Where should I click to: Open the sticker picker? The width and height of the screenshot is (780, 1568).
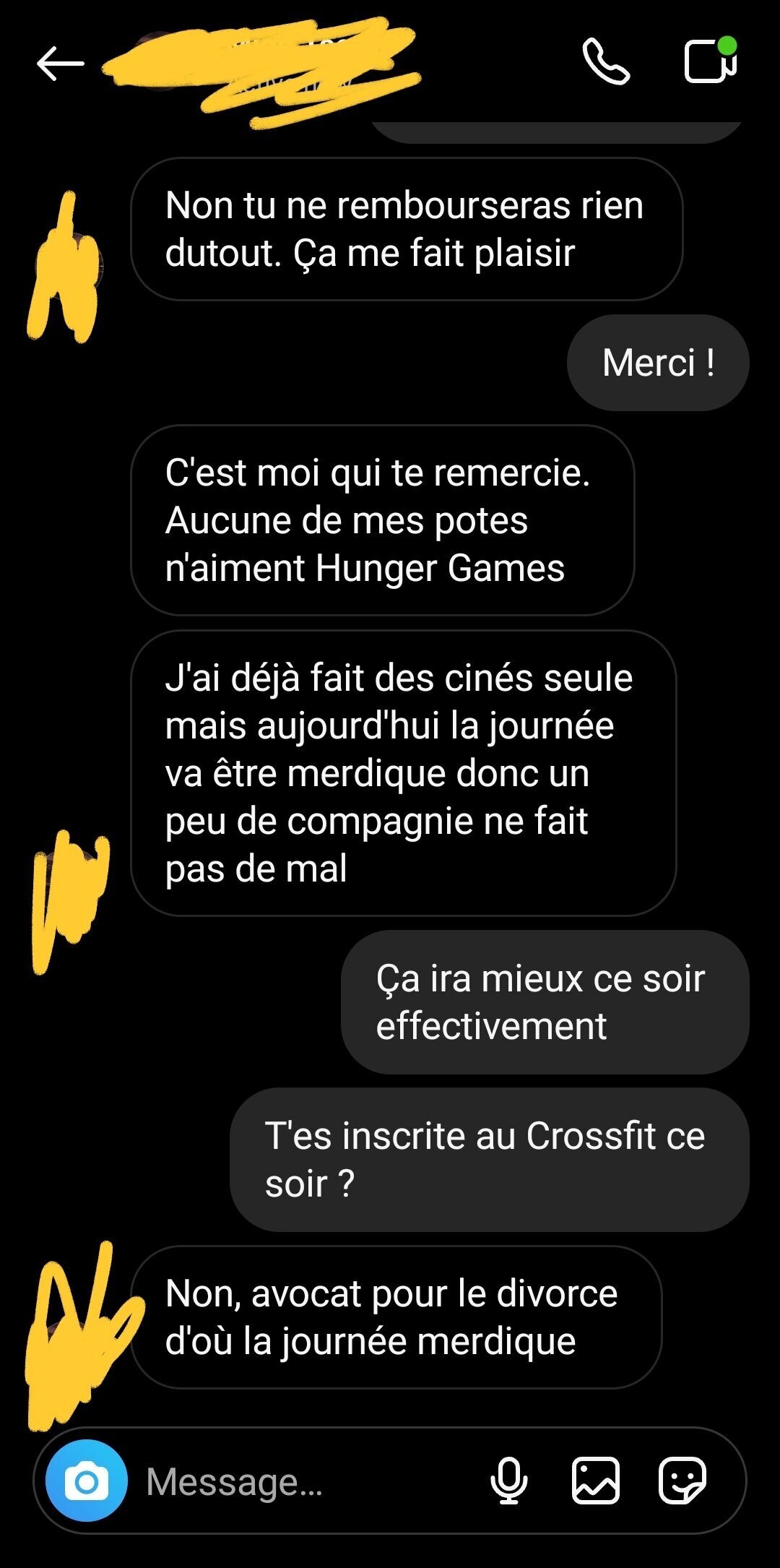[x=682, y=1481]
